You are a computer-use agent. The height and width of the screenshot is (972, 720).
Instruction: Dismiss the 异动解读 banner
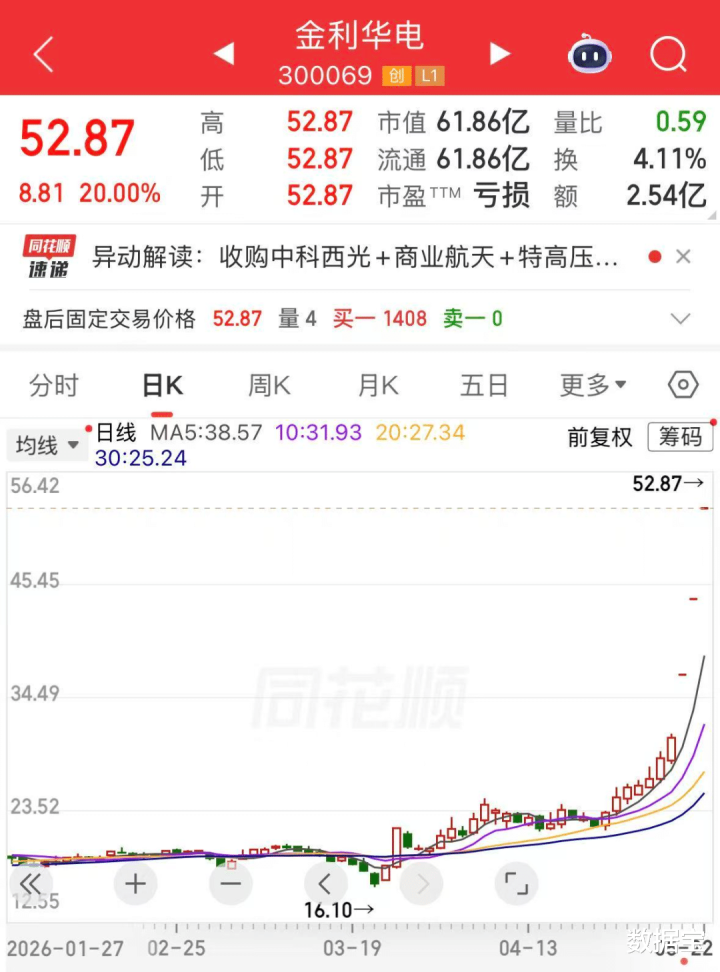[683, 257]
